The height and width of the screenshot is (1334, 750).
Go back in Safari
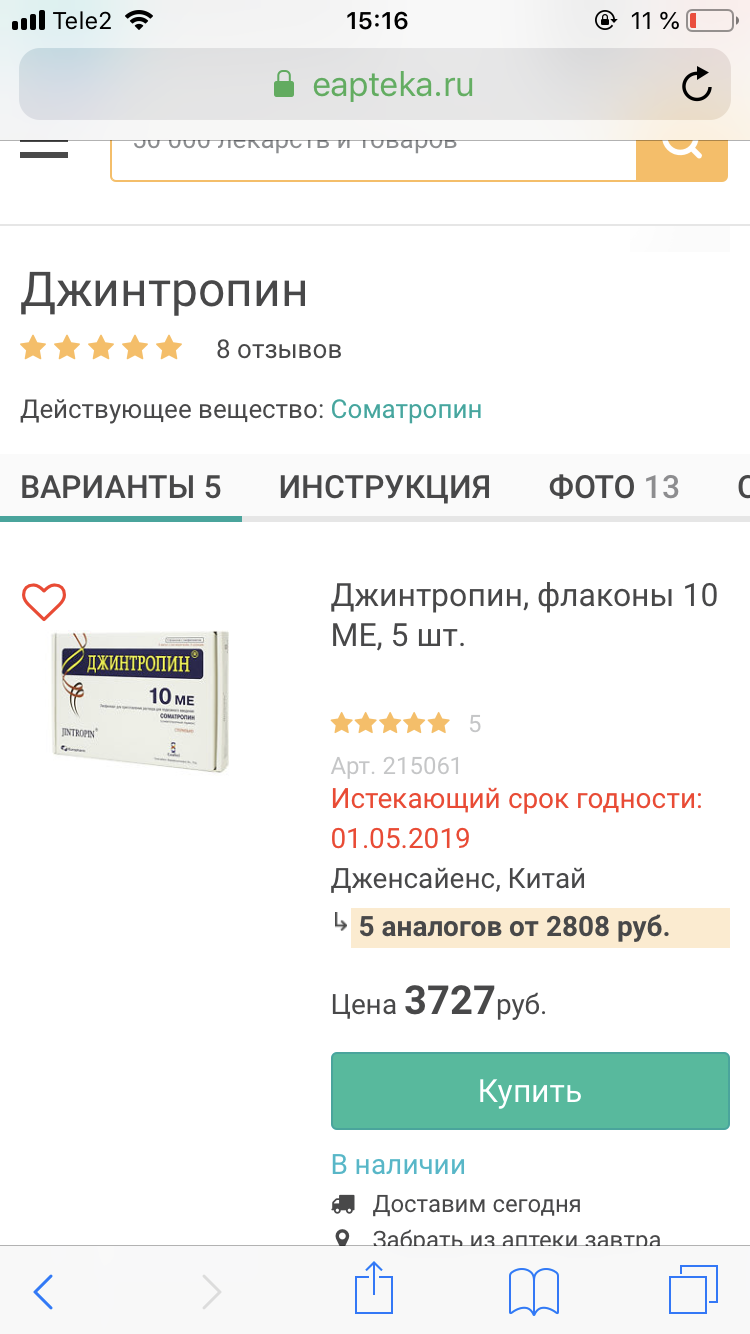pos(43,1292)
